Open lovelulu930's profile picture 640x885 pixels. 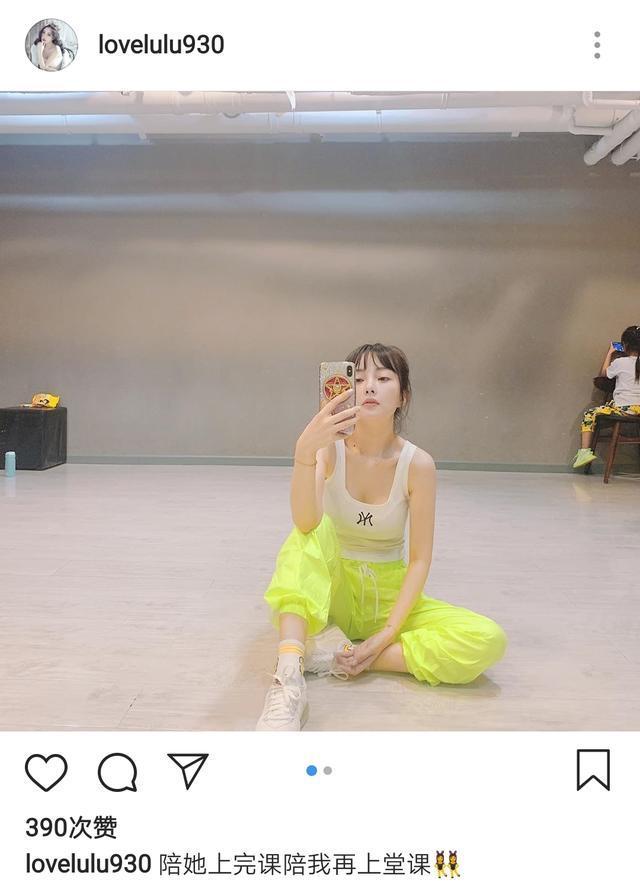[51, 45]
